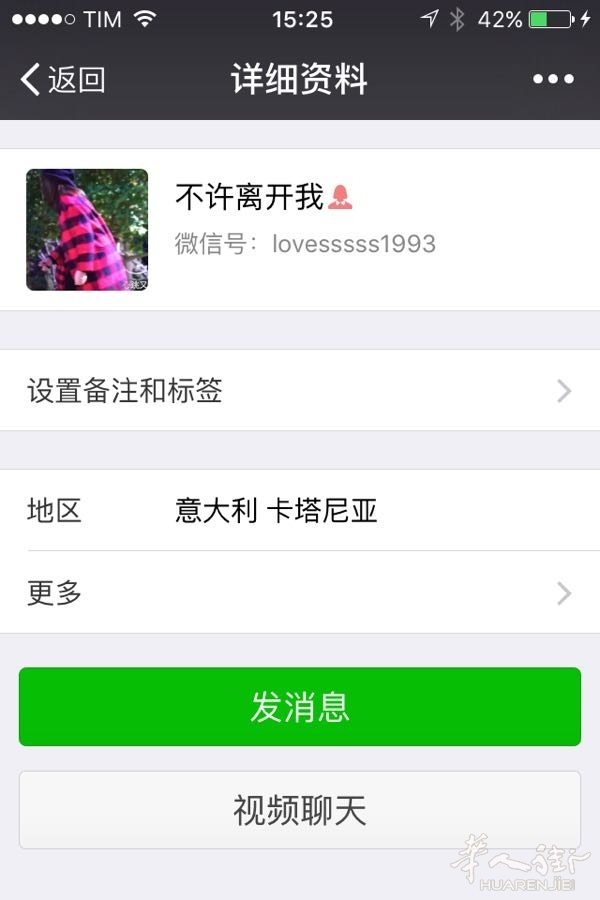The width and height of the screenshot is (600, 900).
Task: Start a 视频聊天 video call
Action: 300,810
